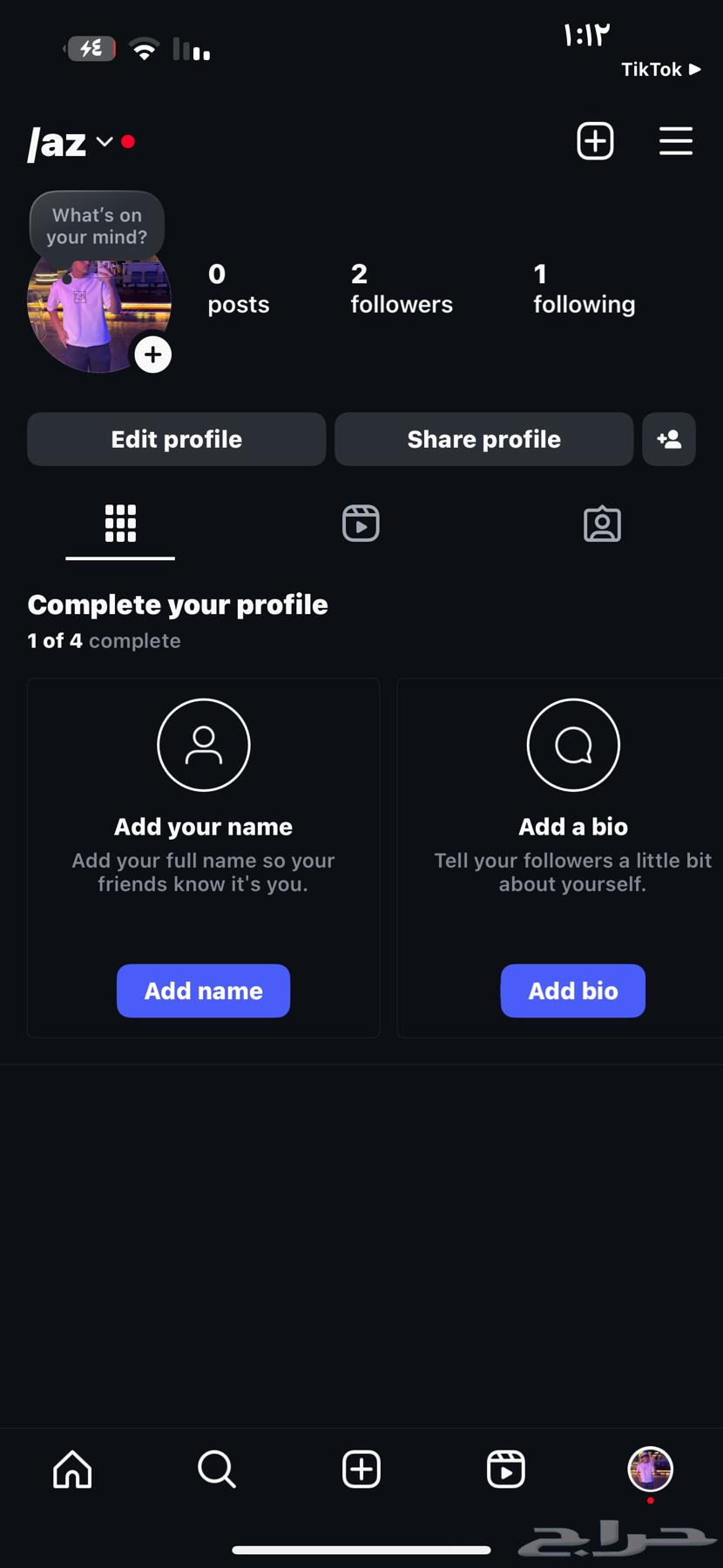This screenshot has width=723, height=1568.
Task: Open the hamburger menu
Action: 675,141
